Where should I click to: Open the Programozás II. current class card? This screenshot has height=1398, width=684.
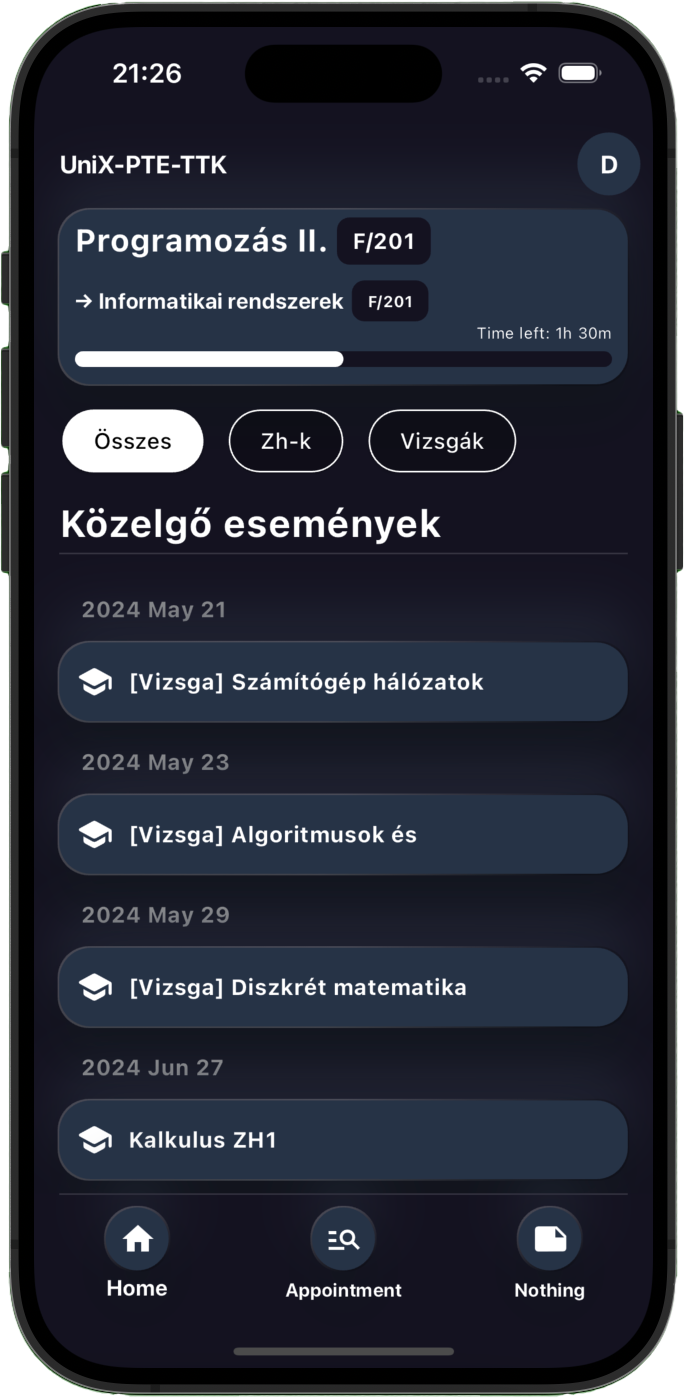(x=342, y=296)
